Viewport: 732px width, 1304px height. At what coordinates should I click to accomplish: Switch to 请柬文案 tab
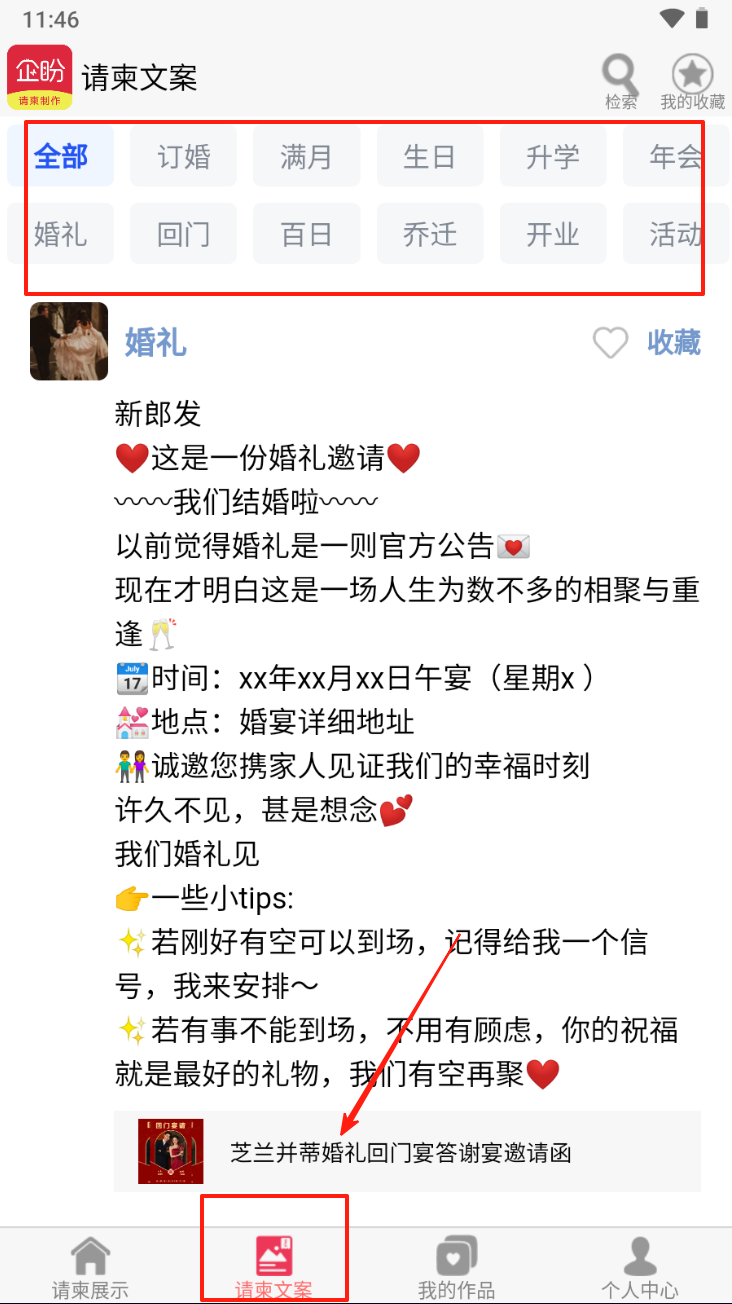click(273, 1267)
